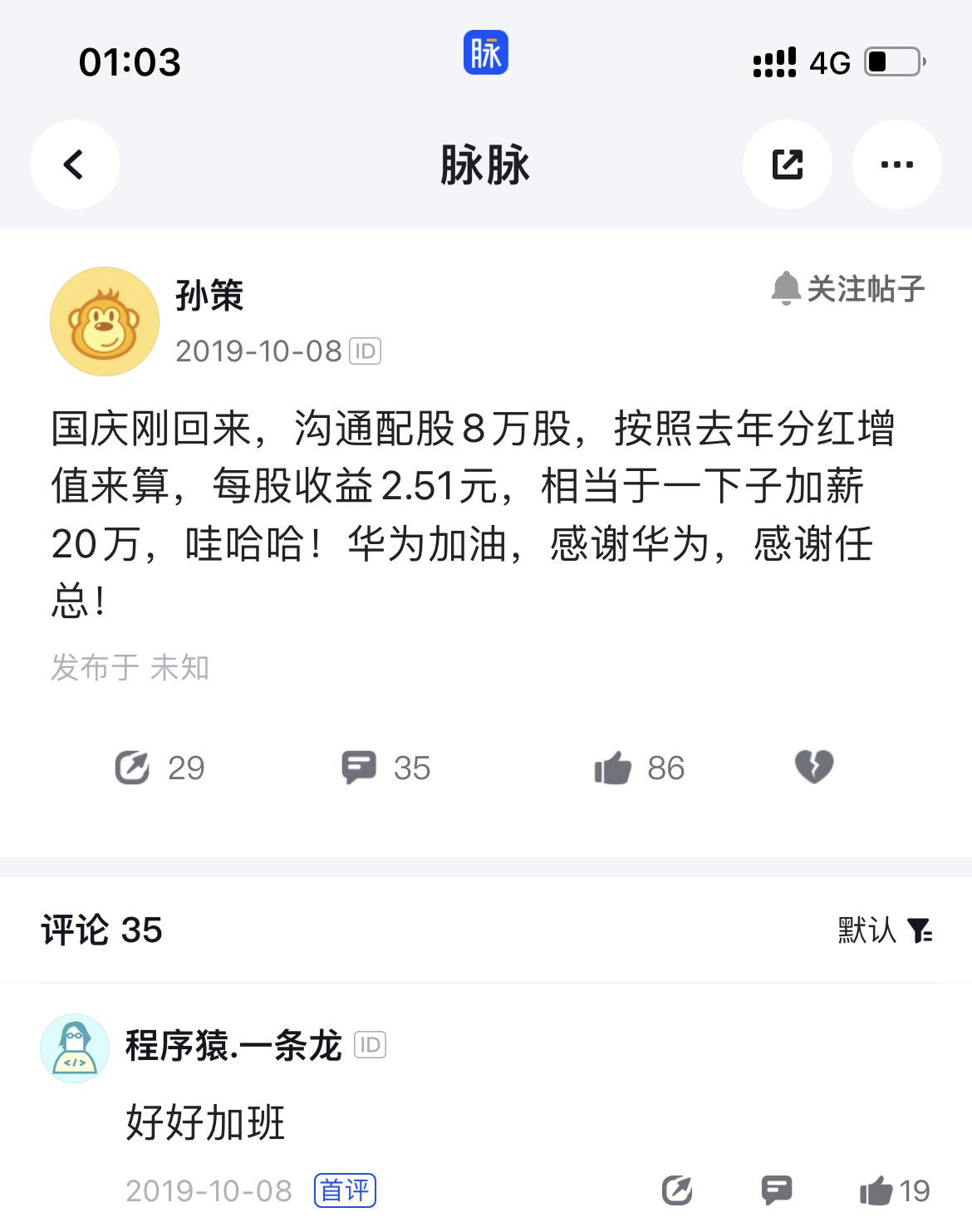The height and width of the screenshot is (1232, 972).
Task: Open 孙策's profile avatar
Action: [105, 321]
